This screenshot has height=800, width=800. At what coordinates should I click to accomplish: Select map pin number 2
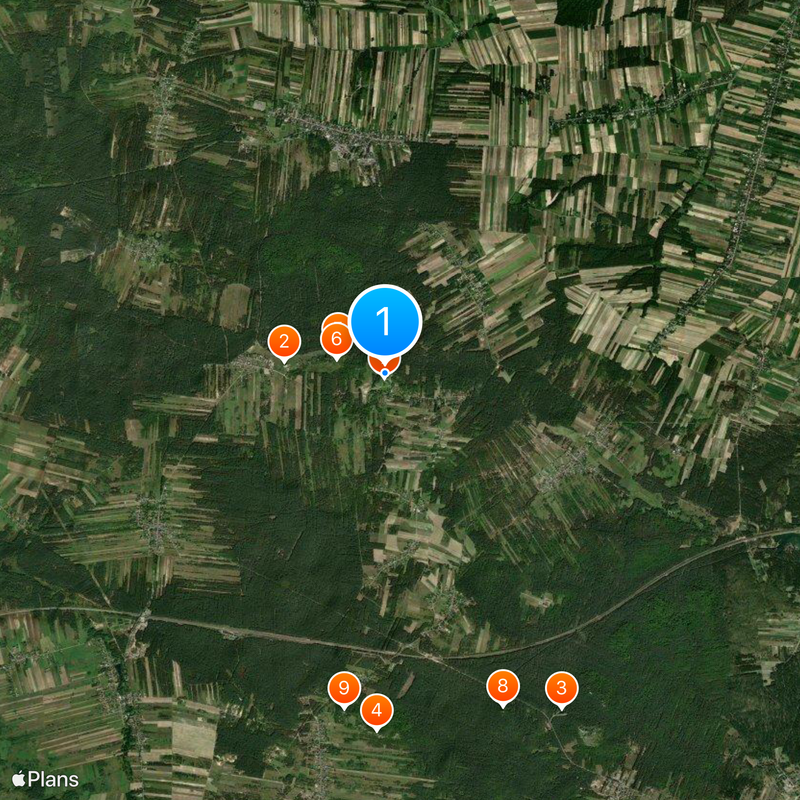pos(285,343)
